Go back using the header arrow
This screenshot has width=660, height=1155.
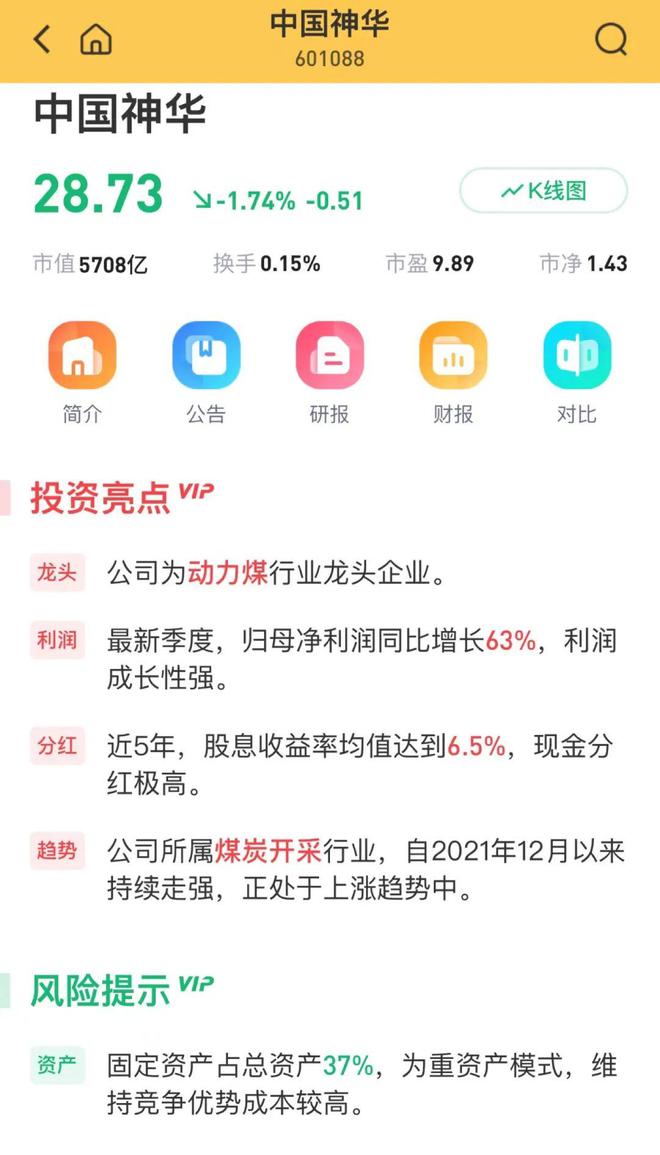click(42, 39)
